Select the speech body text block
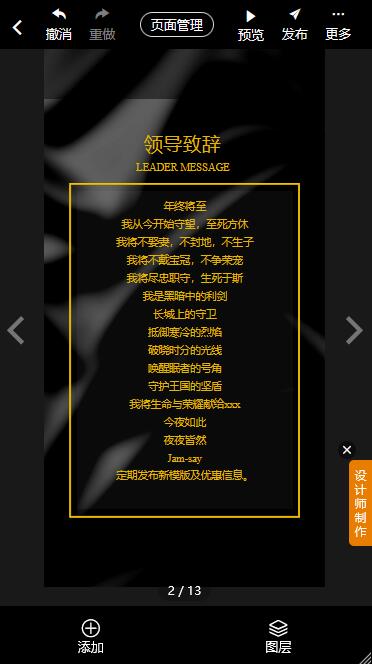Screen dimensions: 372x664 (184, 341)
